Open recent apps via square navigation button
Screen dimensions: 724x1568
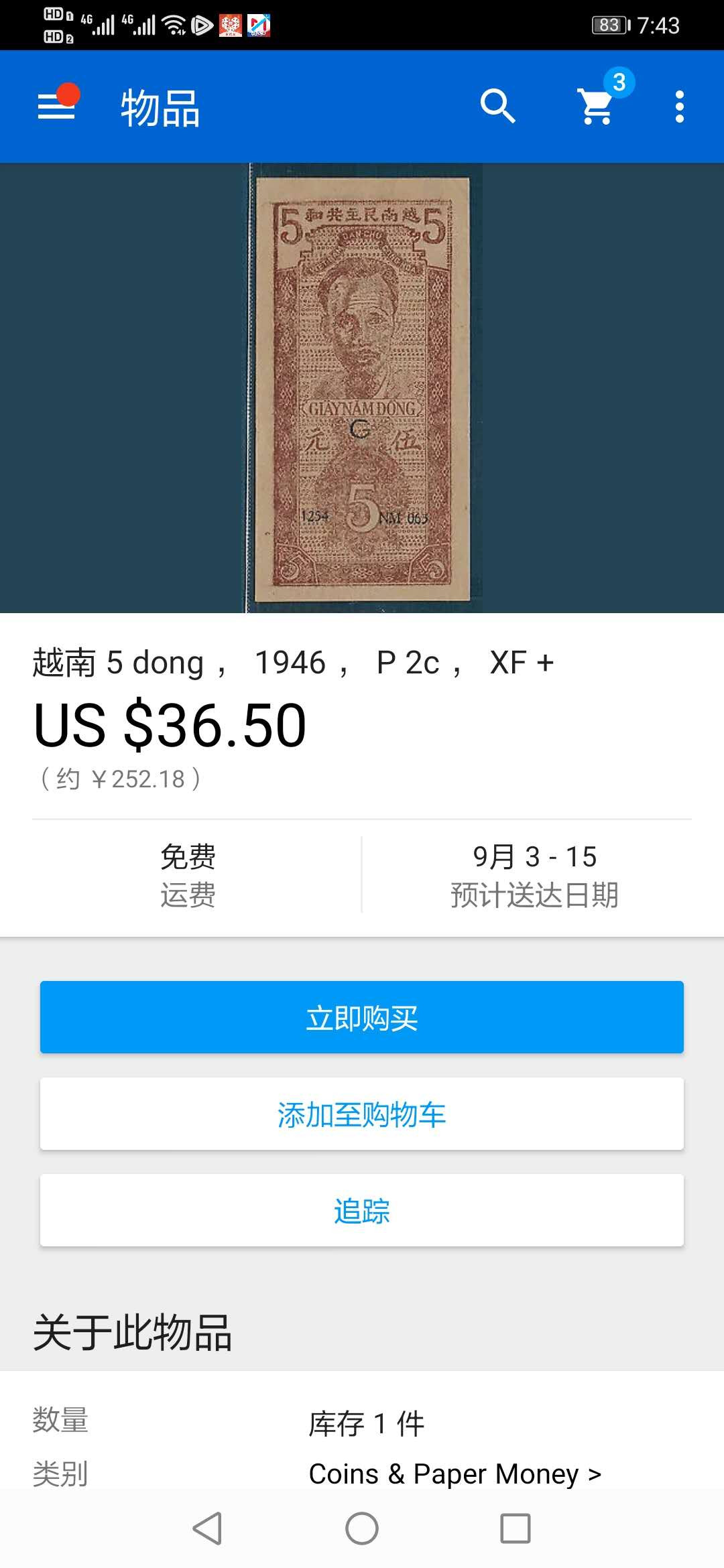(x=516, y=1528)
